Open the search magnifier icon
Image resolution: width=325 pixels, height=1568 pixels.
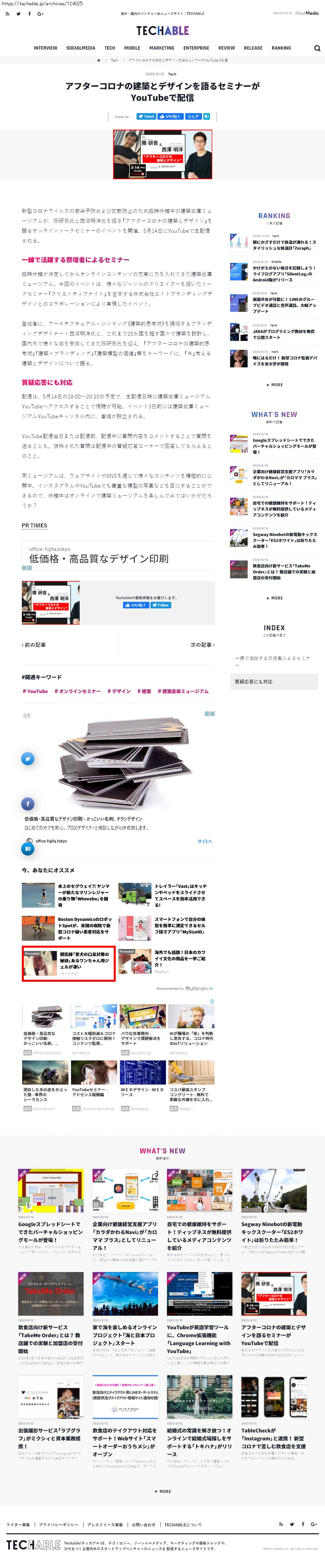click(316, 48)
